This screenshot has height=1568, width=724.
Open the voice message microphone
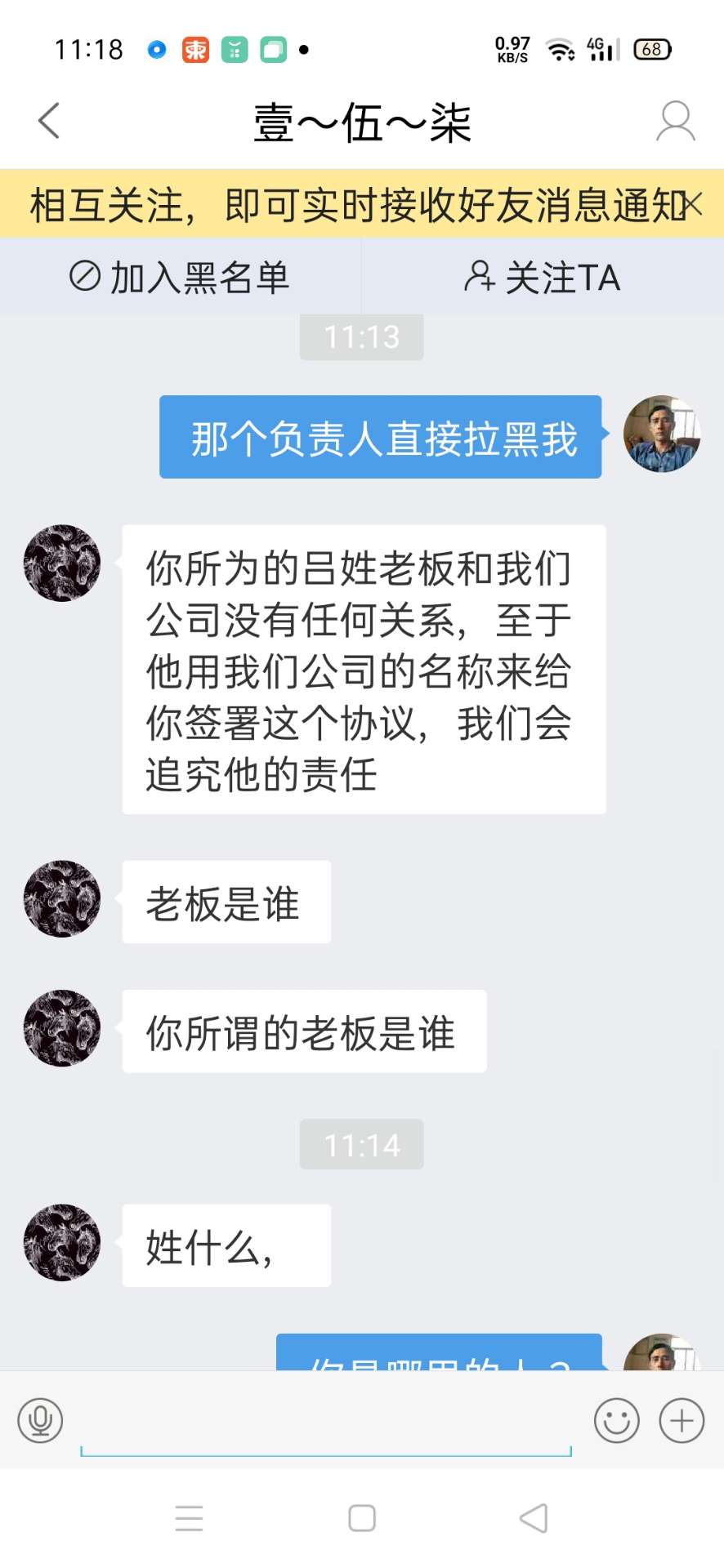coord(40,1420)
